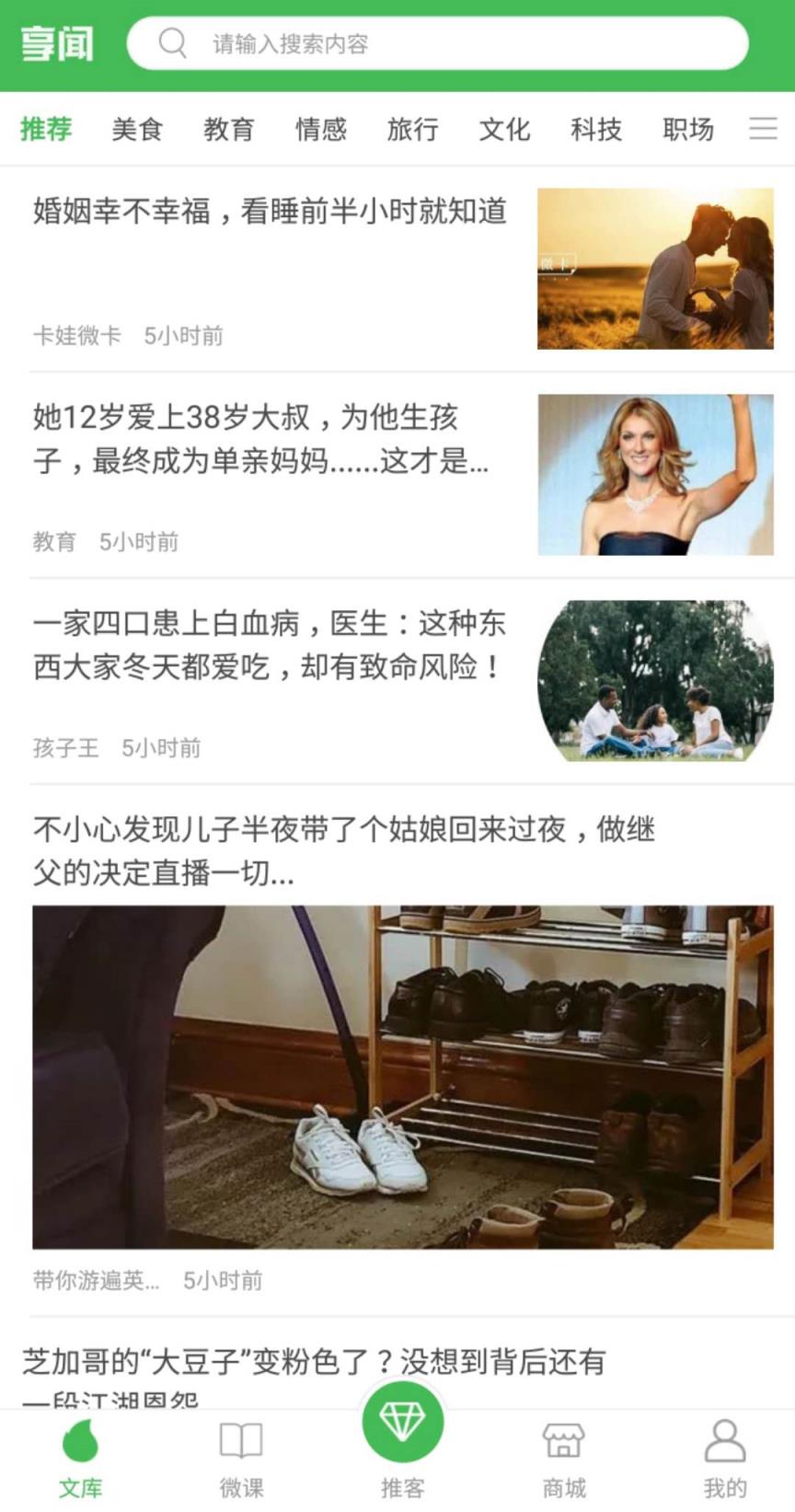Open the 科技 news tab
The image size is (795, 1512).
pos(596,130)
